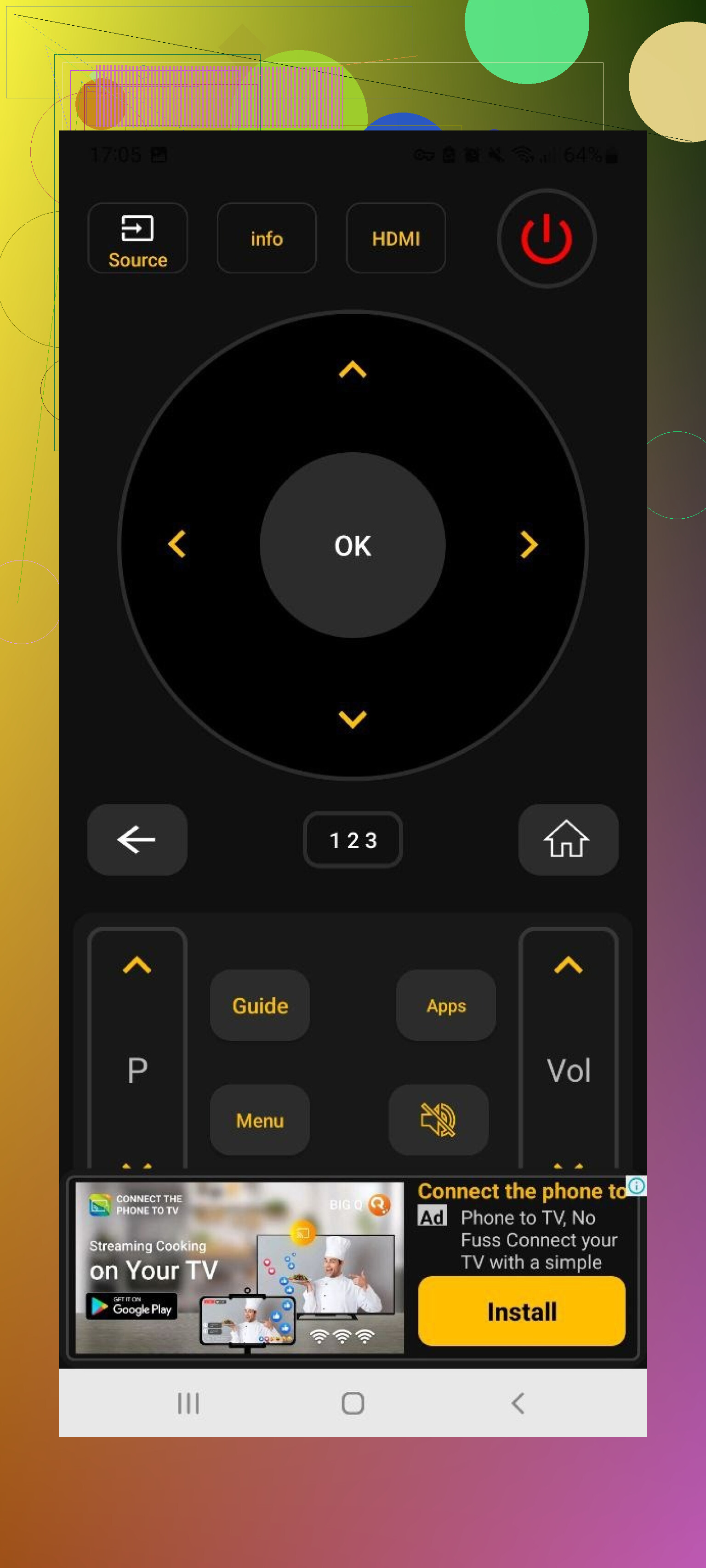Raise the volume with Vol up arrow
The width and height of the screenshot is (706, 1568).
[568, 965]
